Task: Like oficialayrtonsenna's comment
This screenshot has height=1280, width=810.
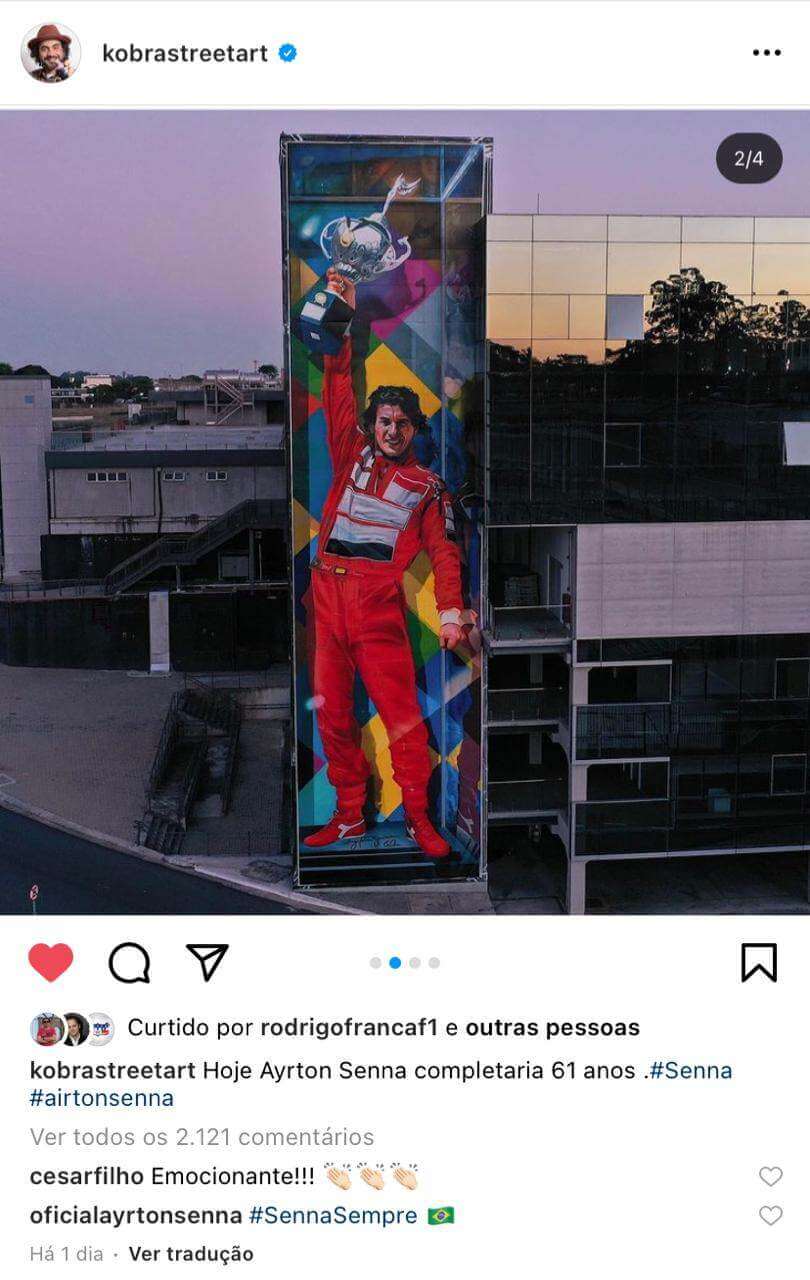Action: click(x=770, y=1216)
